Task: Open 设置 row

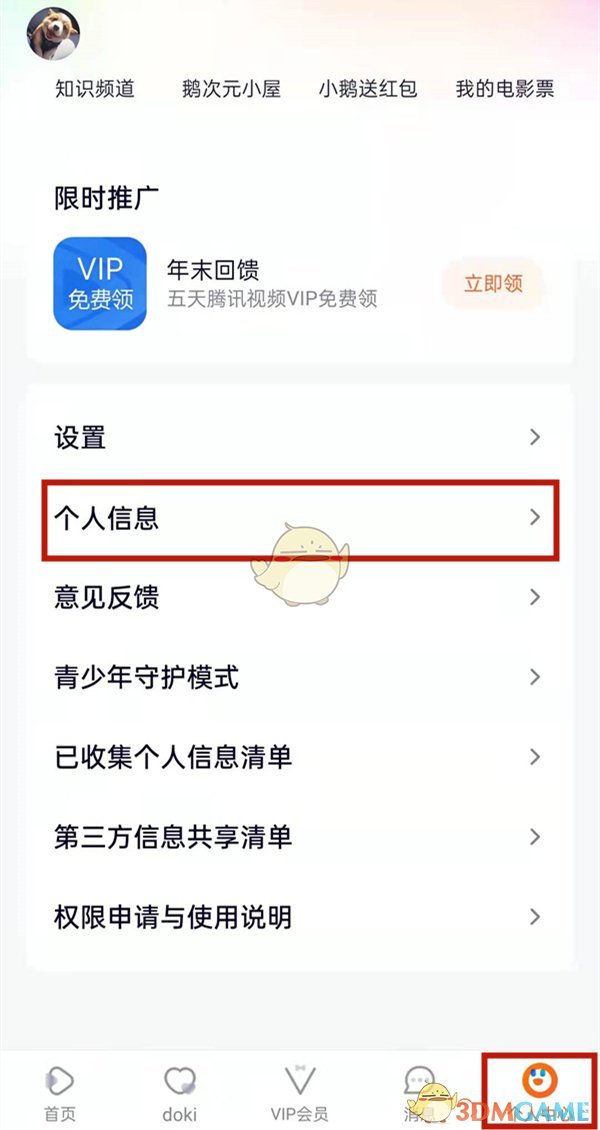Action: tap(299, 437)
